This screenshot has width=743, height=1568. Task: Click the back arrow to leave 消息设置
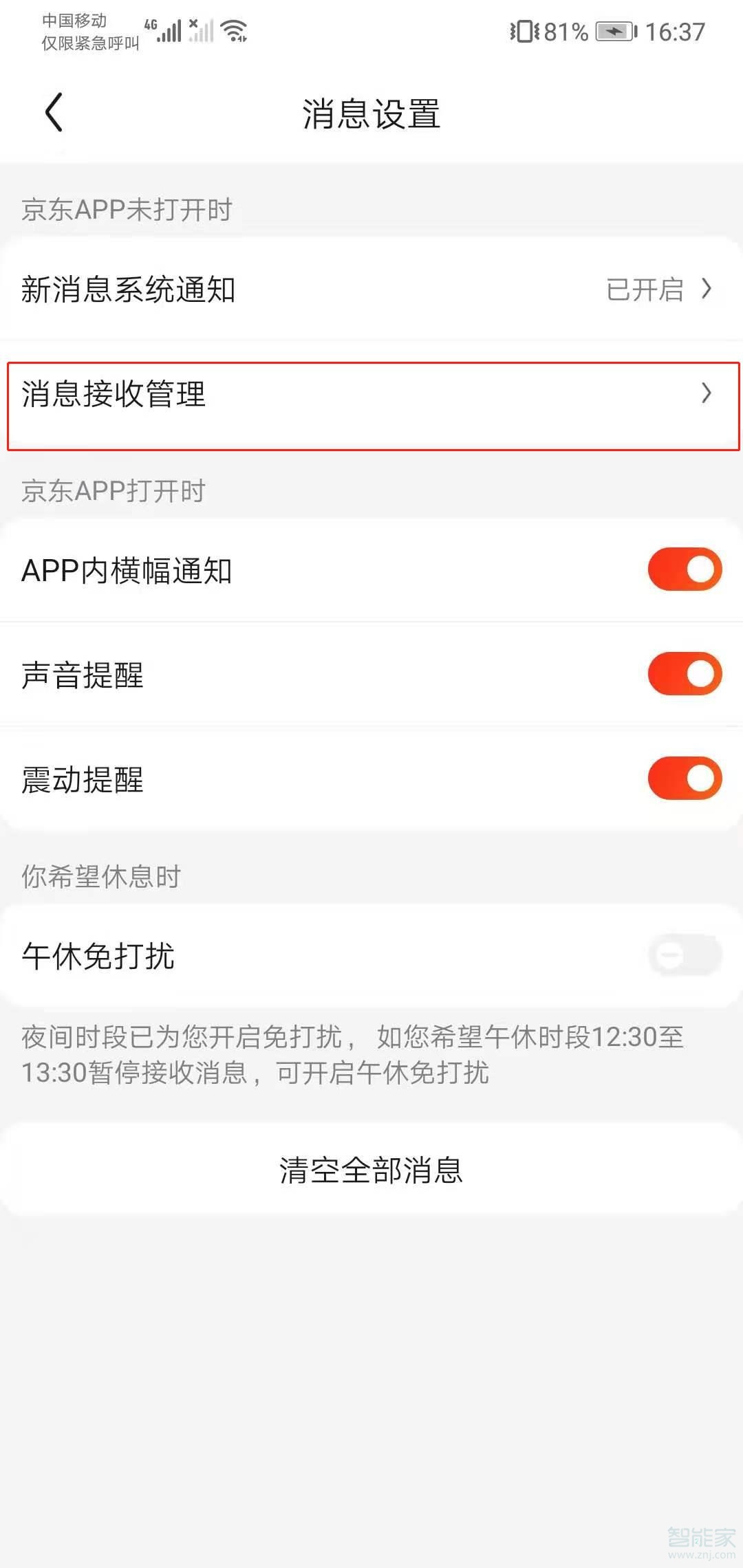coord(55,112)
